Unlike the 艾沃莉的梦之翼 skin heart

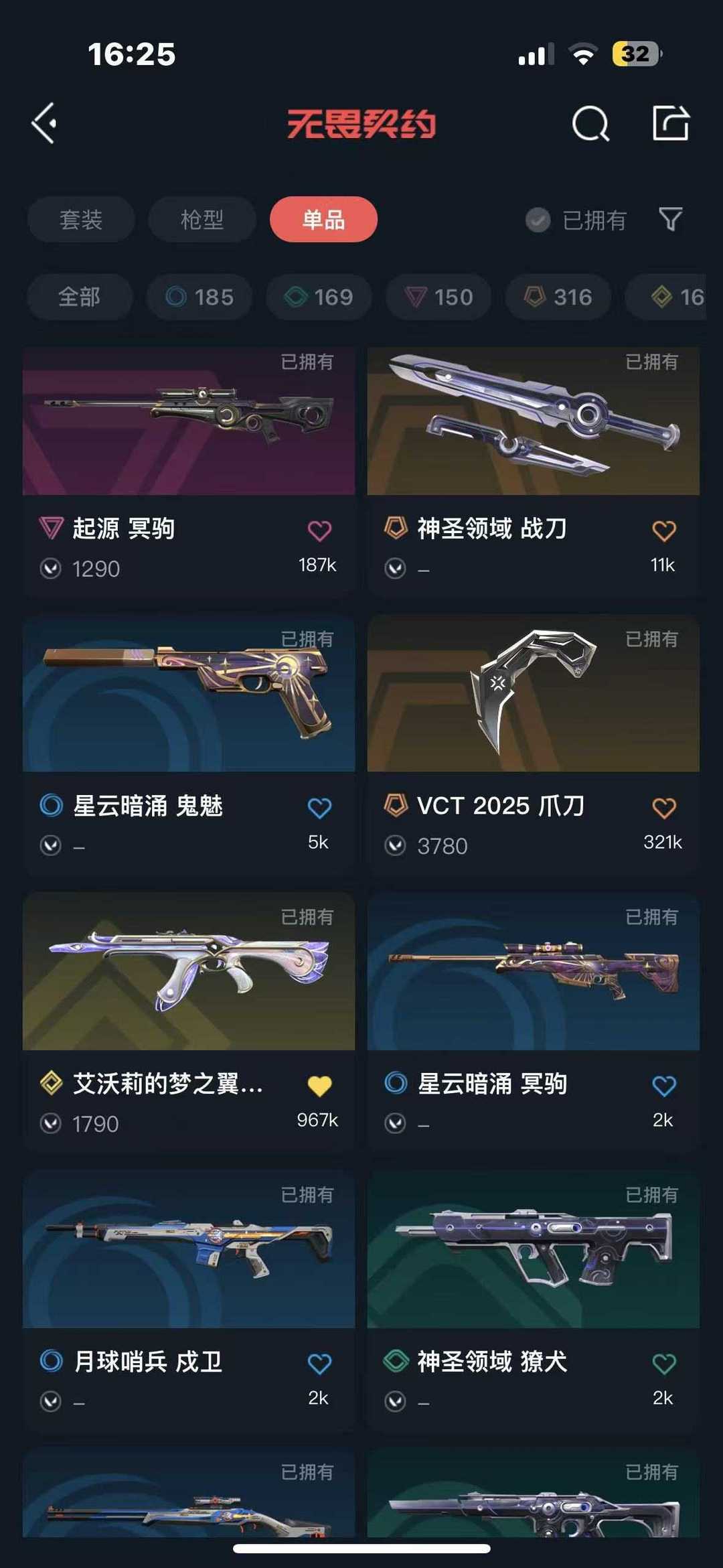coord(319,1086)
